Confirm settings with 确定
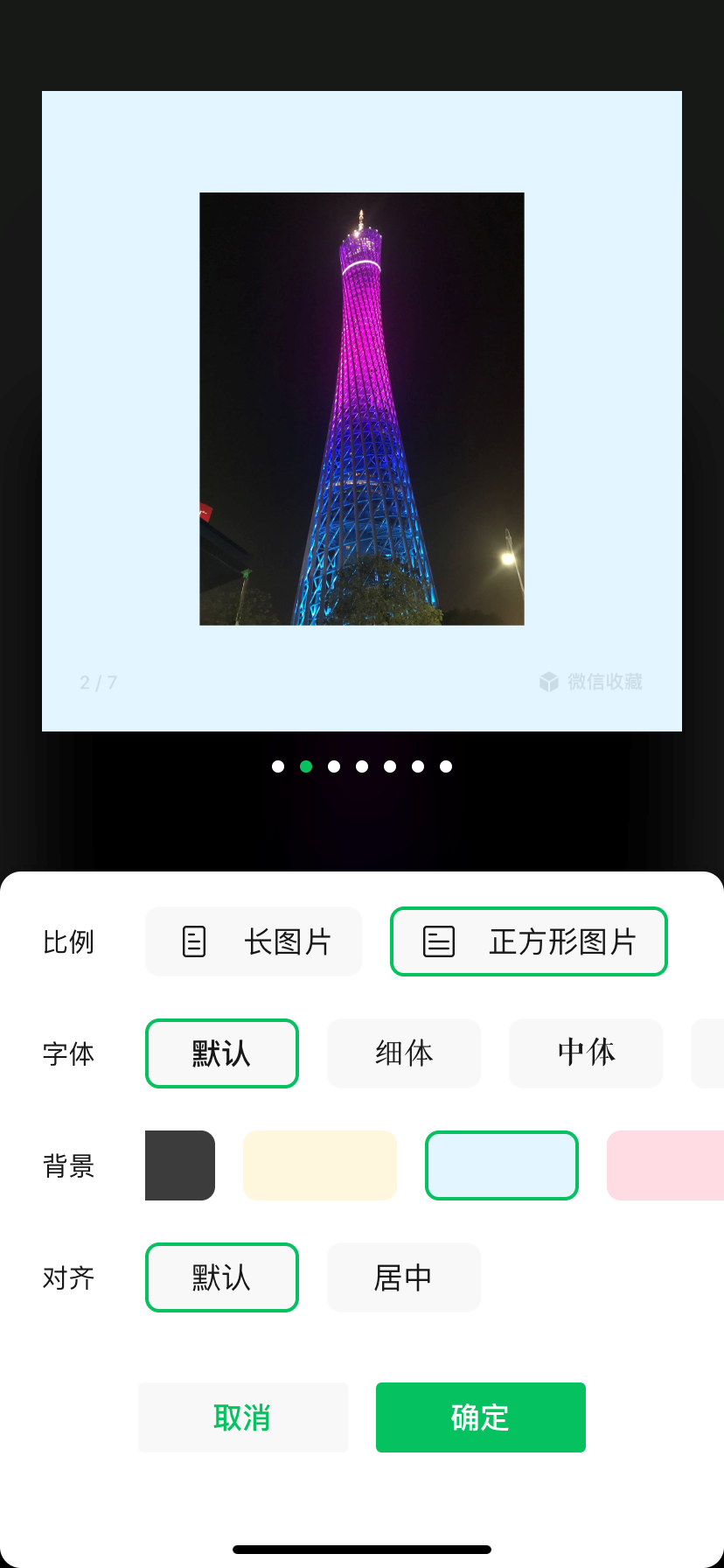The height and width of the screenshot is (1568, 724). [x=481, y=1417]
